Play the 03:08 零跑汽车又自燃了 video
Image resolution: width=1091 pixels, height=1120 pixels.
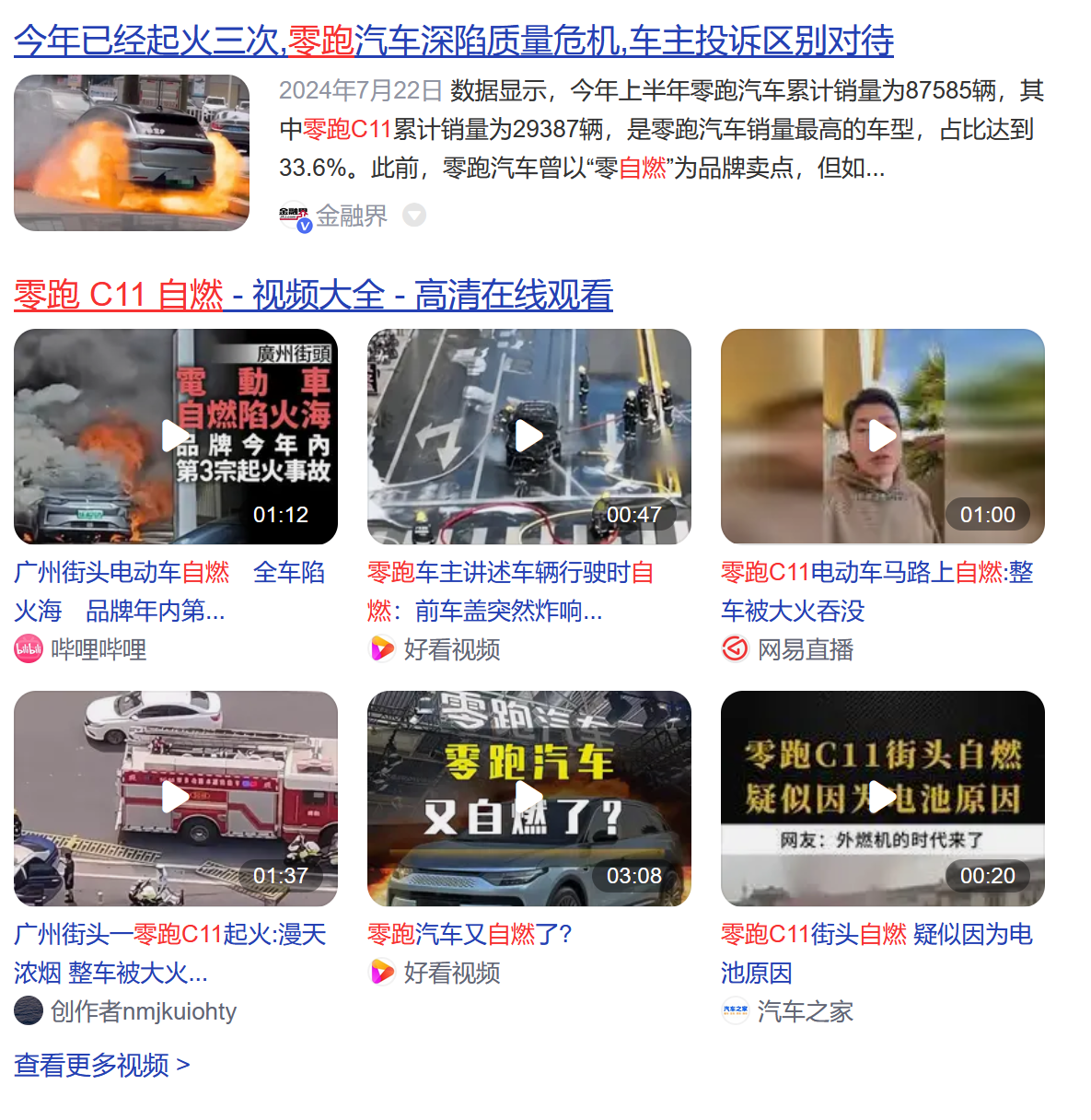pyautogui.click(x=528, y=798)
